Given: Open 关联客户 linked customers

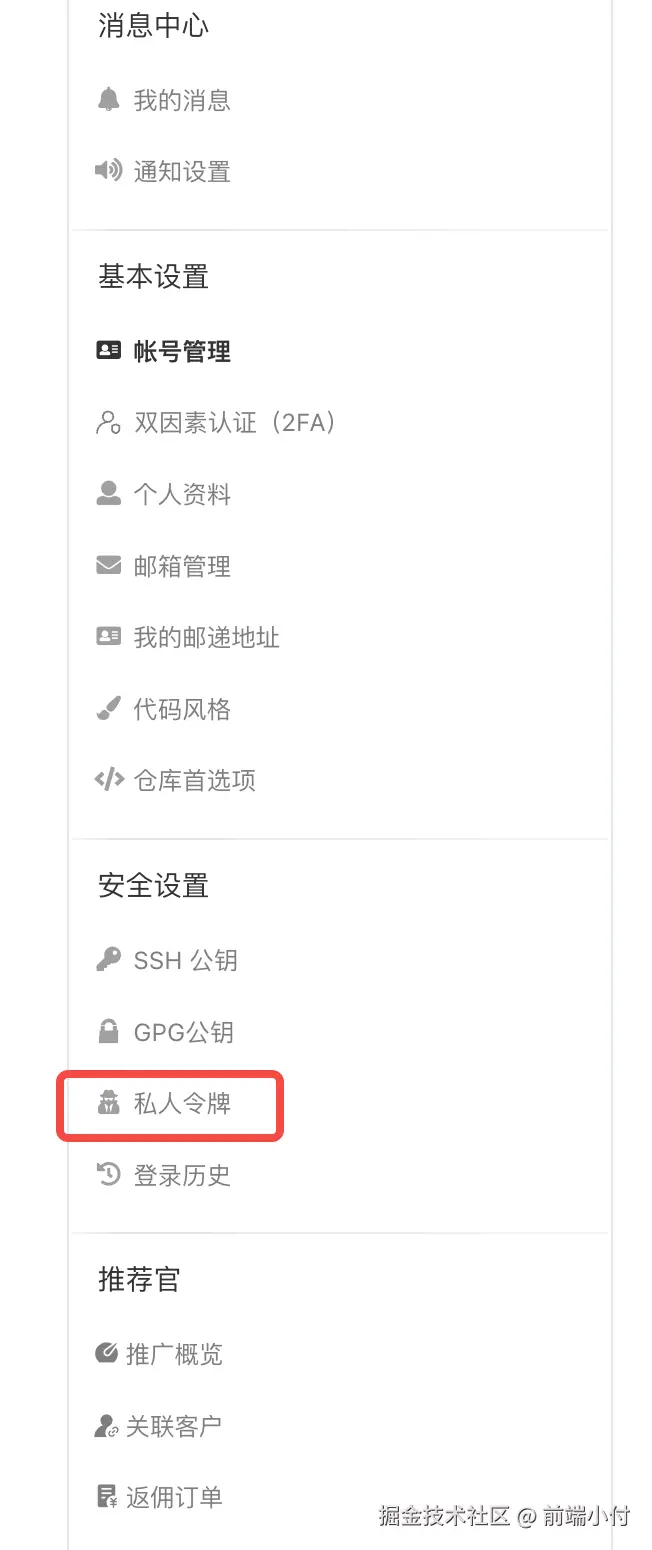Looking at the screenshot, I should click(x=173, y=1426).
